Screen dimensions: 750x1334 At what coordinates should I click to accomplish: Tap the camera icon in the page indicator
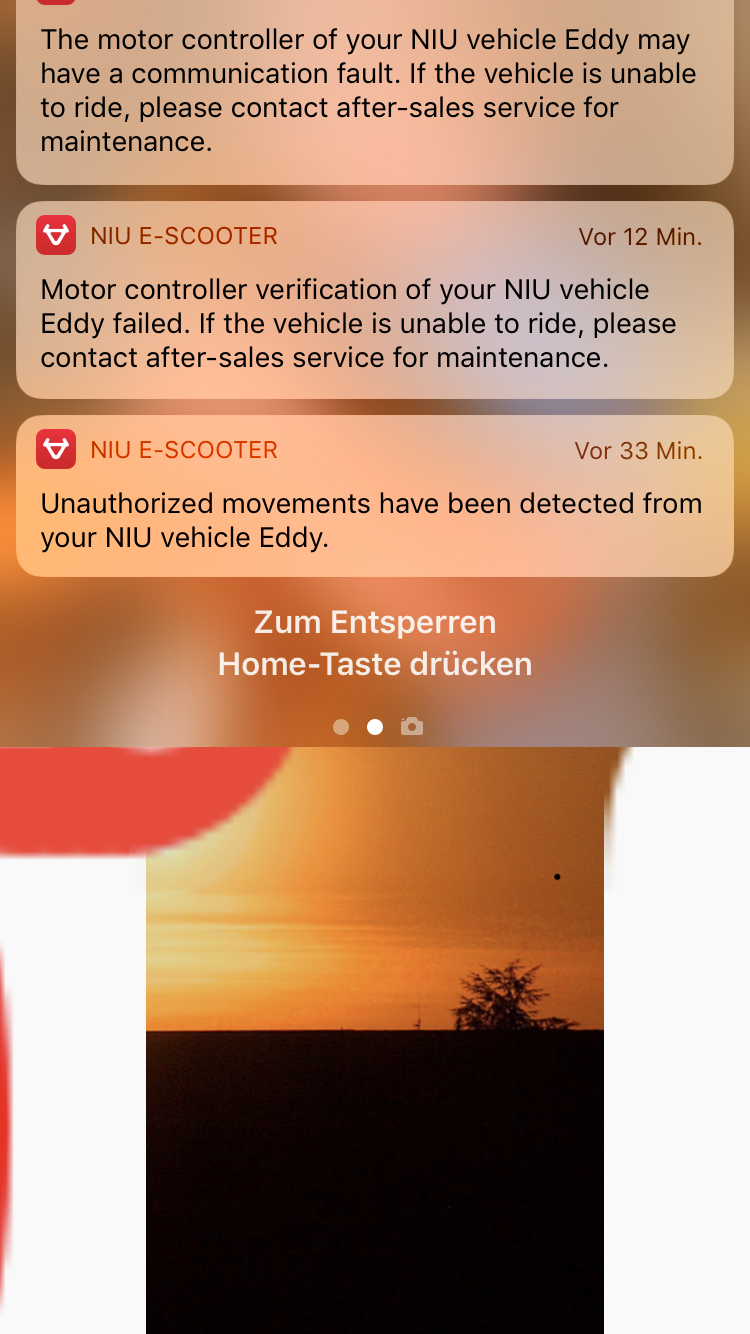(x=412, y=727)
